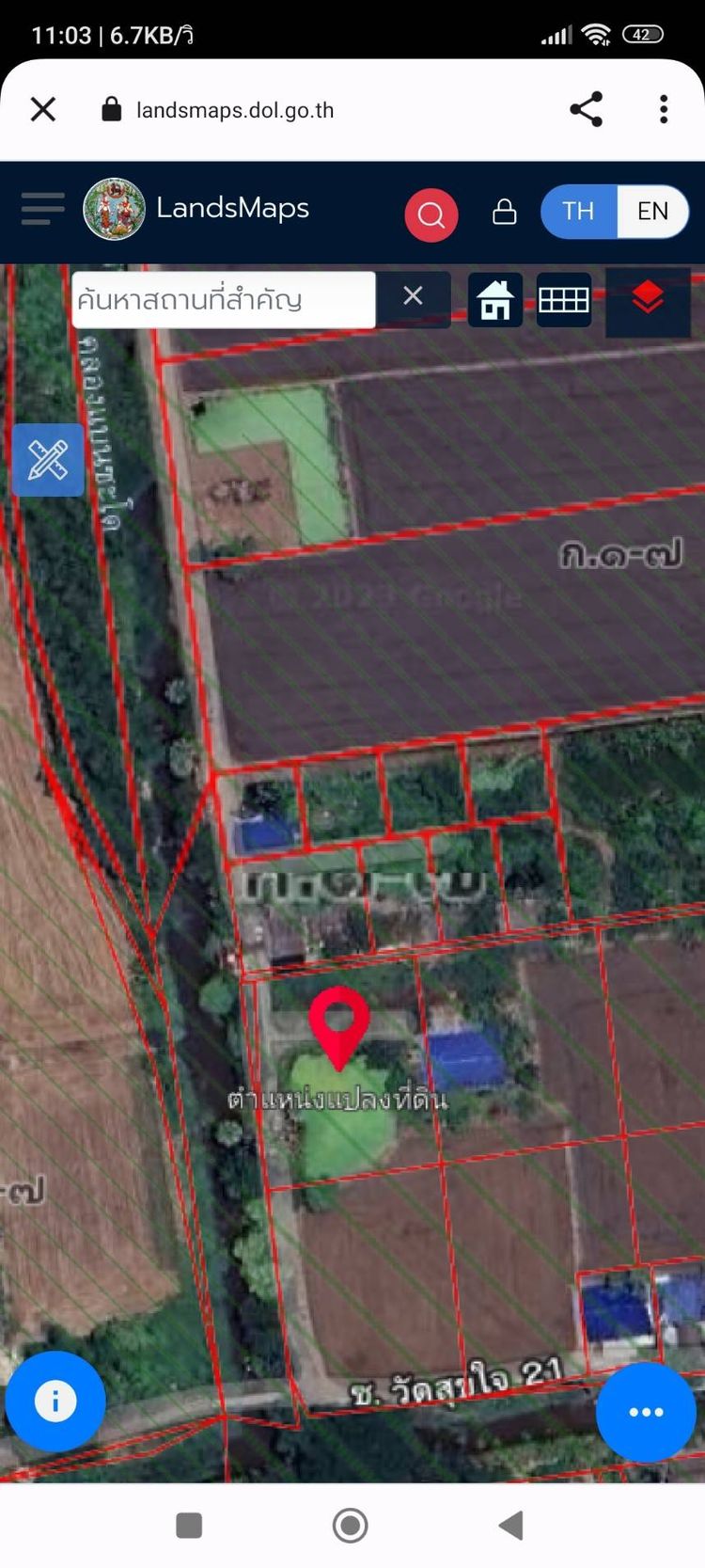Open the grid table tool

[563, 301]
